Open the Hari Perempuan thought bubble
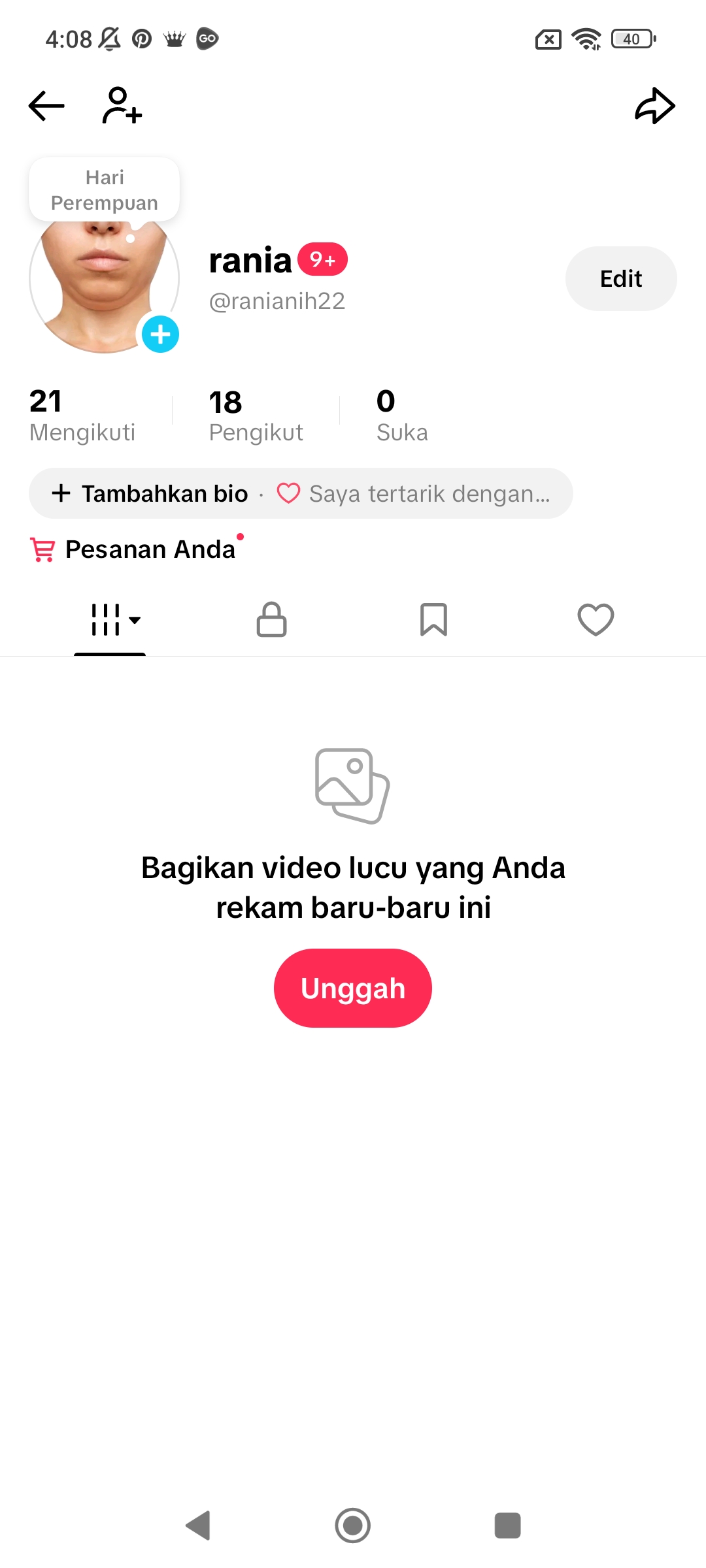The width and height of the screenshot is (706, 1568). 105,190
